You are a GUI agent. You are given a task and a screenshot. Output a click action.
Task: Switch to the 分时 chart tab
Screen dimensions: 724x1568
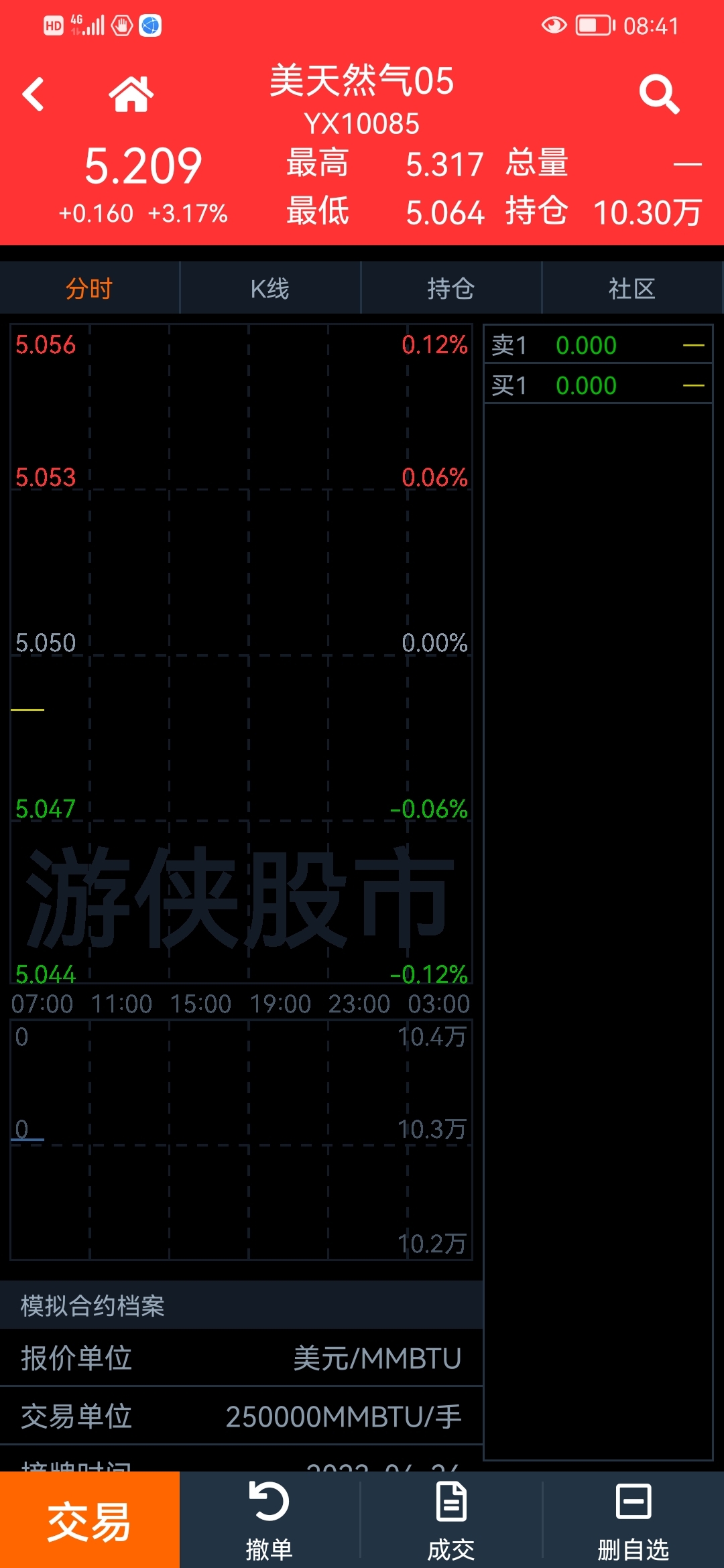point(90,288)
